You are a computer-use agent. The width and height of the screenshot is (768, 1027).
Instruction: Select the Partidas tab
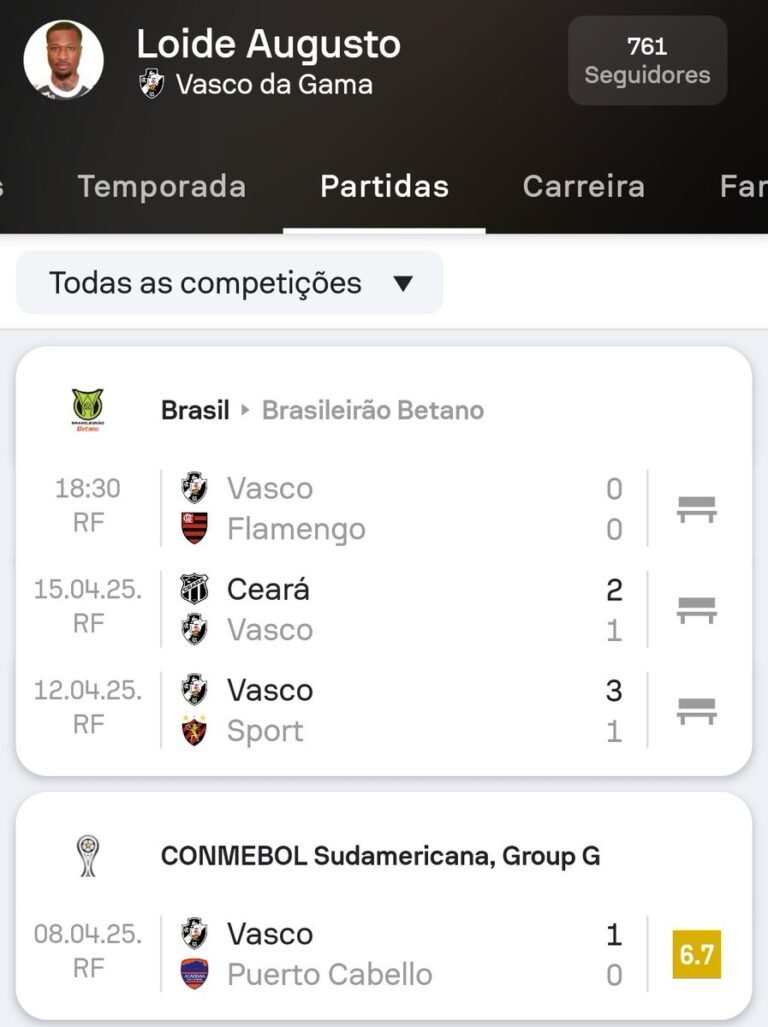[384, 186]
